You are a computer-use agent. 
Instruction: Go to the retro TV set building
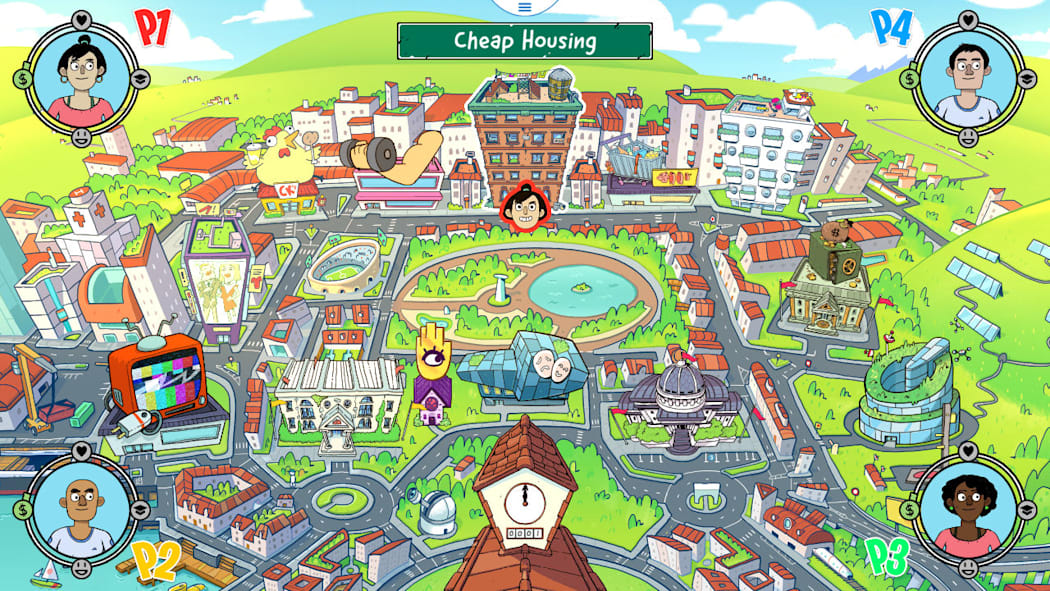(x=156, y=378)
